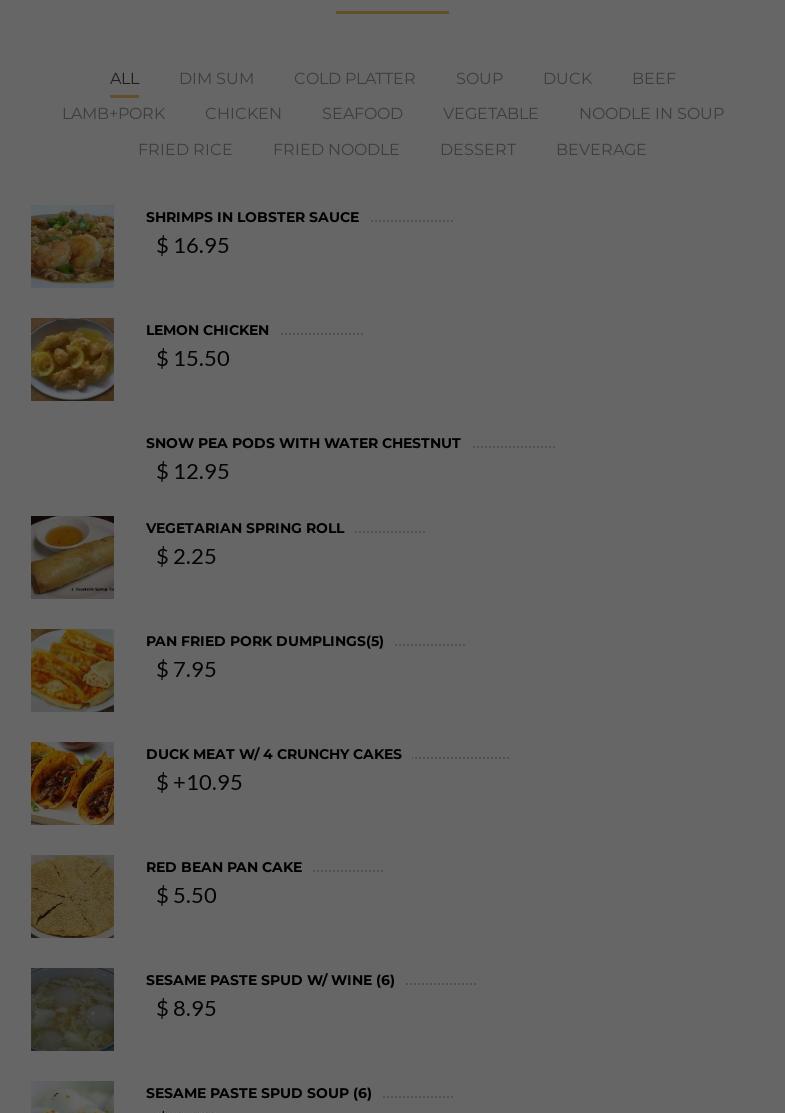
Task: Open Noodle in Soup category
Action: [651, 113]
